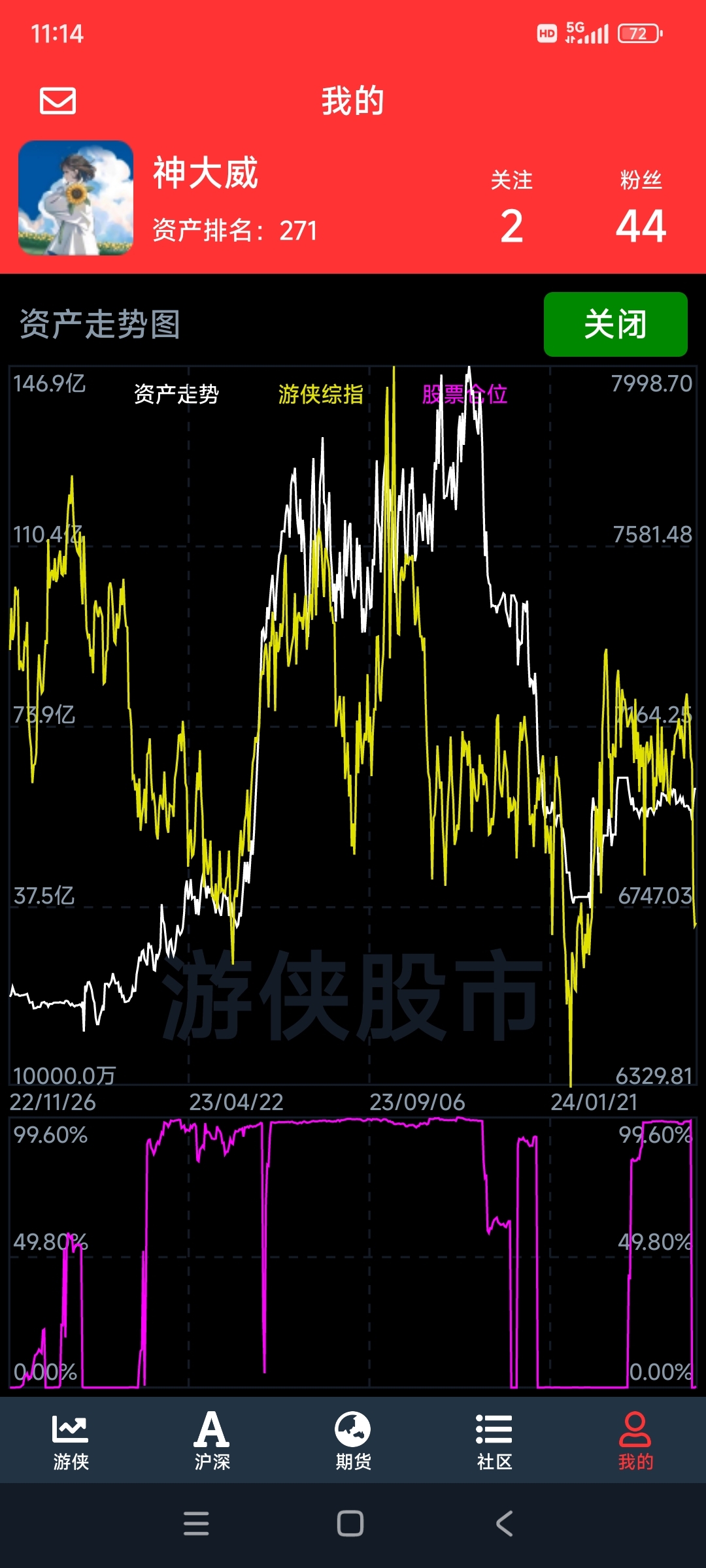Tap the 关闭 button on the asset chart
706x1568 pixels.
click(x=615, y=324)
